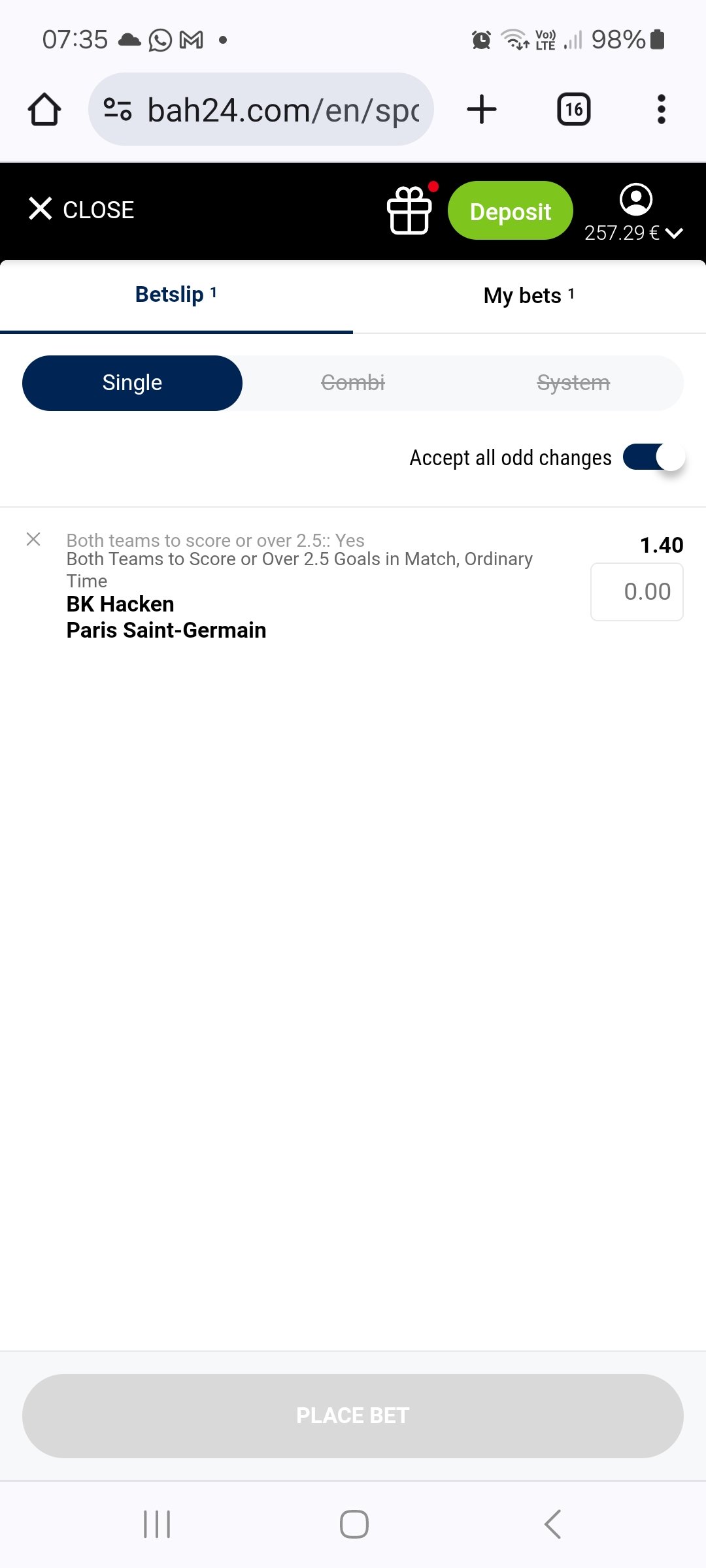
Task: Close the betslip panel
Action: tap(81, 210)
